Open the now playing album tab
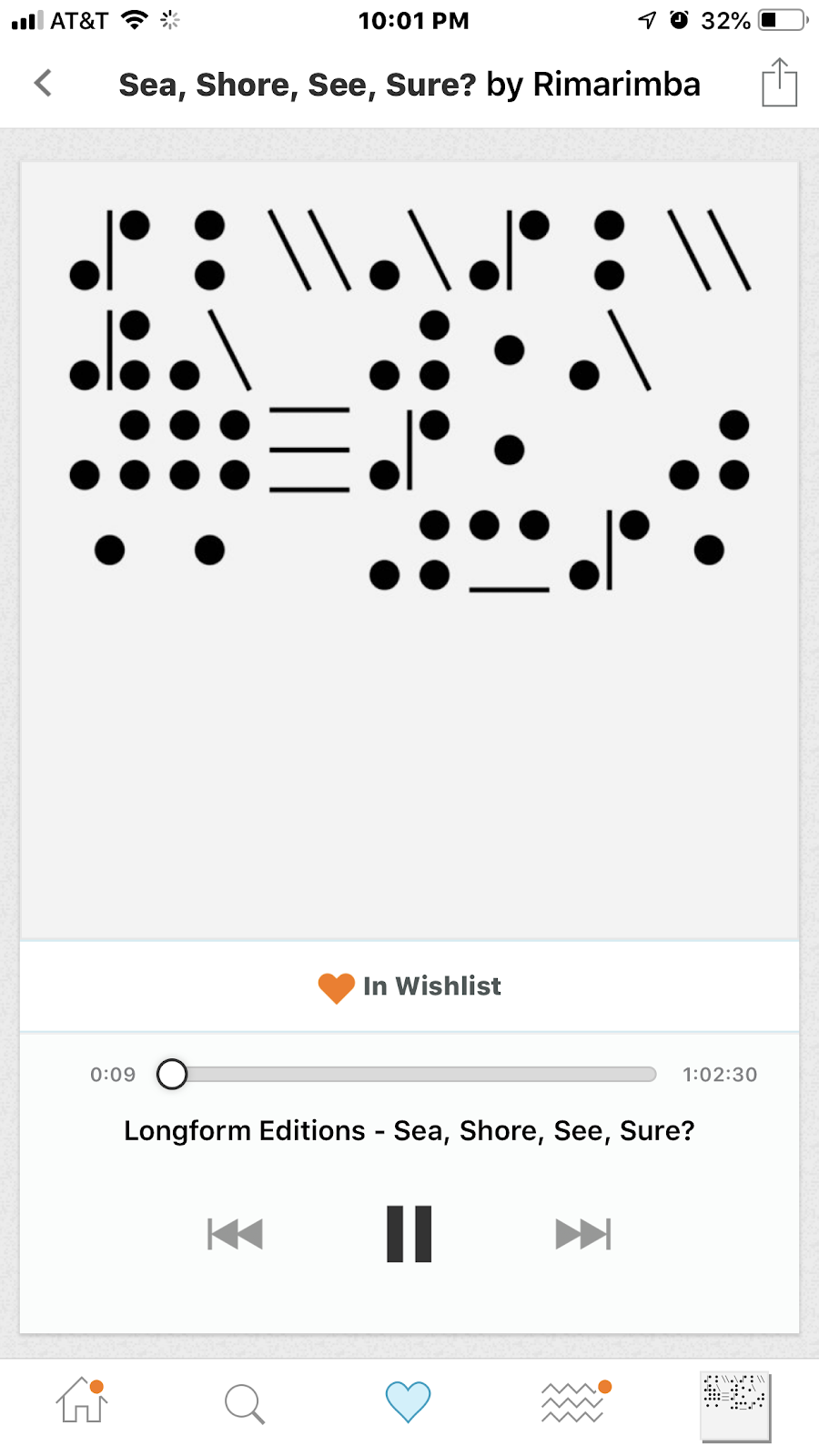819x1456 pixels. (x=735, y=1405)
